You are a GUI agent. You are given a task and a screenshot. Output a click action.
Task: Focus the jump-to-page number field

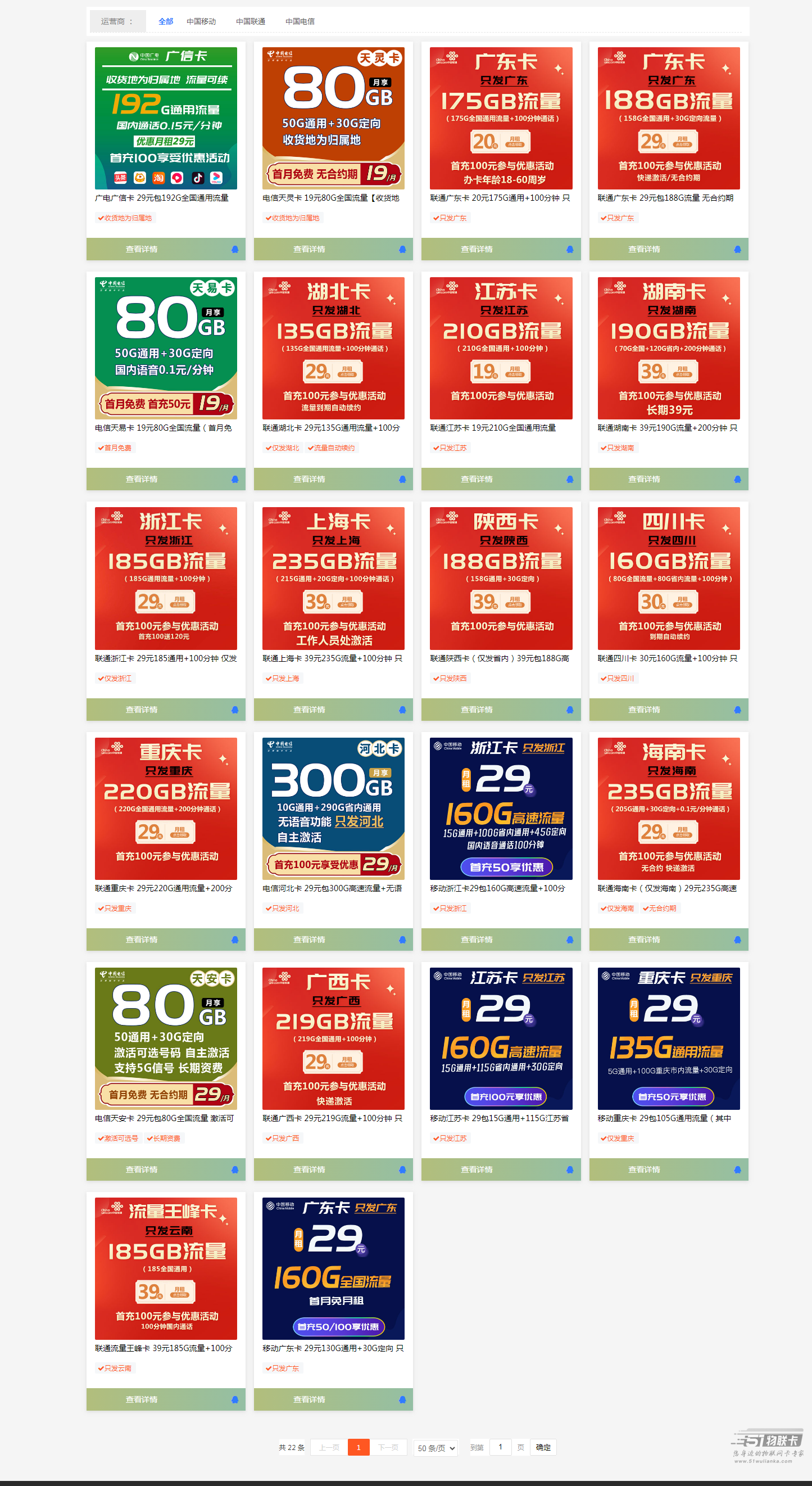(500, 1447)
